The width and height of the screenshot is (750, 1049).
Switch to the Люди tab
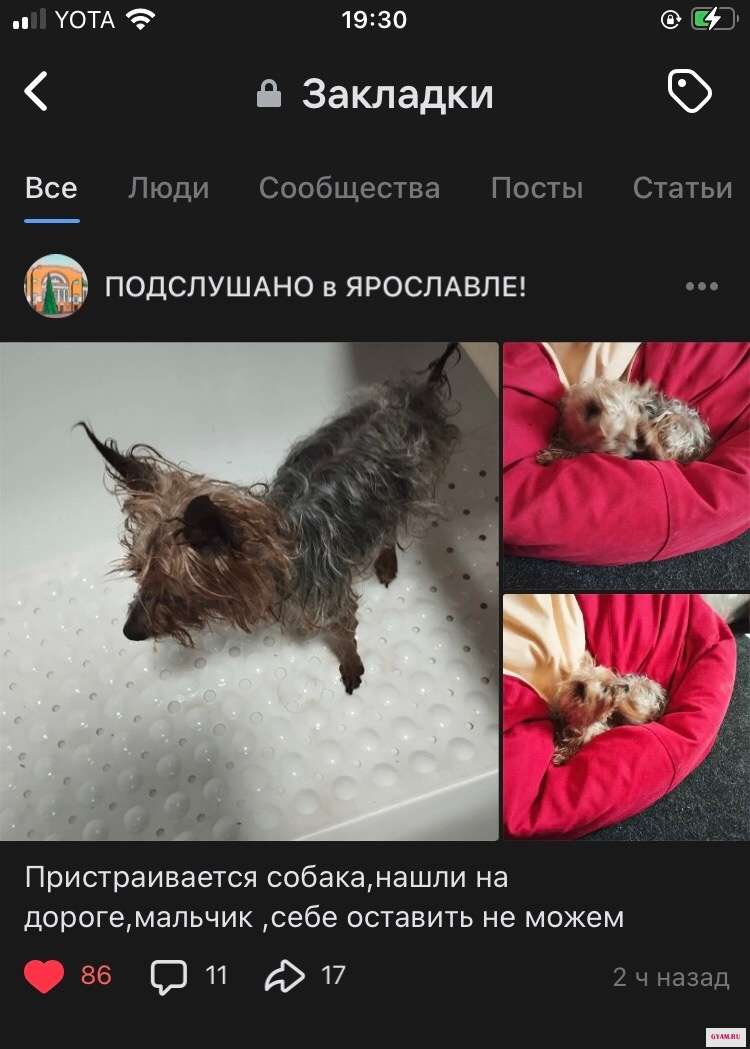tap(168, 188)
